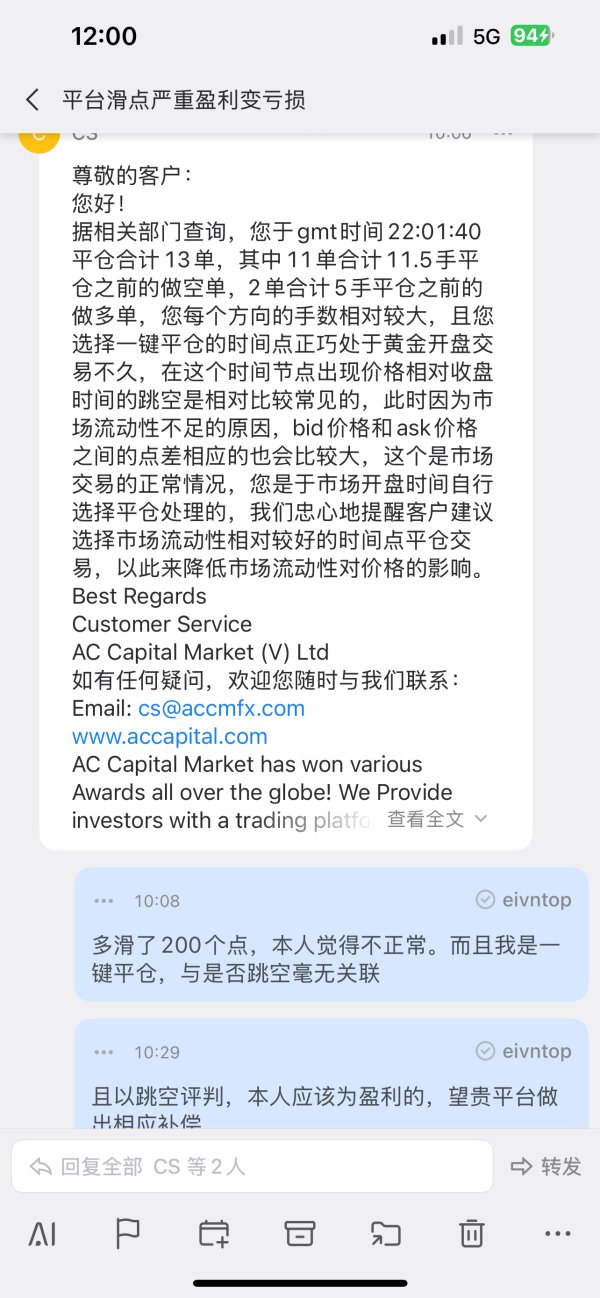Archive this email thread
Screen dimensions: 600x1298
(300, 1234)
